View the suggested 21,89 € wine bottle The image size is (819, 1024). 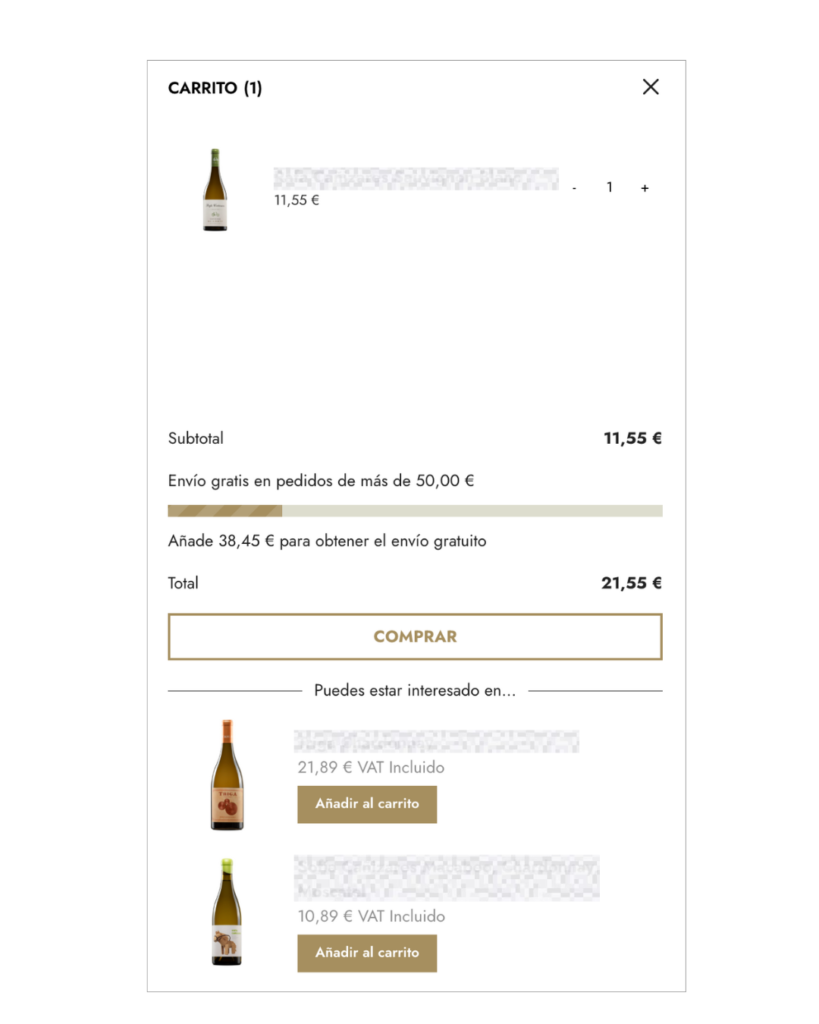[x=227, y=775]
